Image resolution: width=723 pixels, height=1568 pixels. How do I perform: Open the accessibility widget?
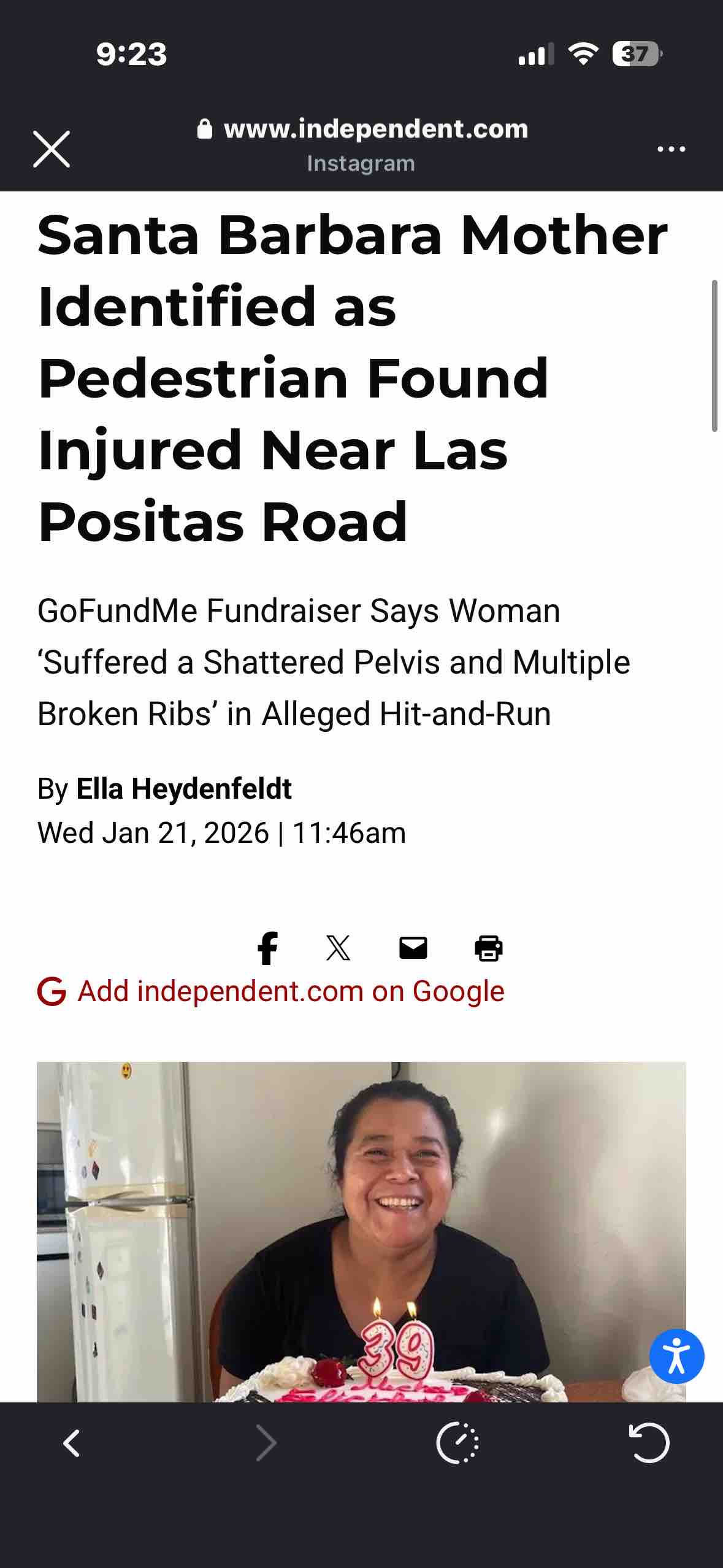(676, 1356)
